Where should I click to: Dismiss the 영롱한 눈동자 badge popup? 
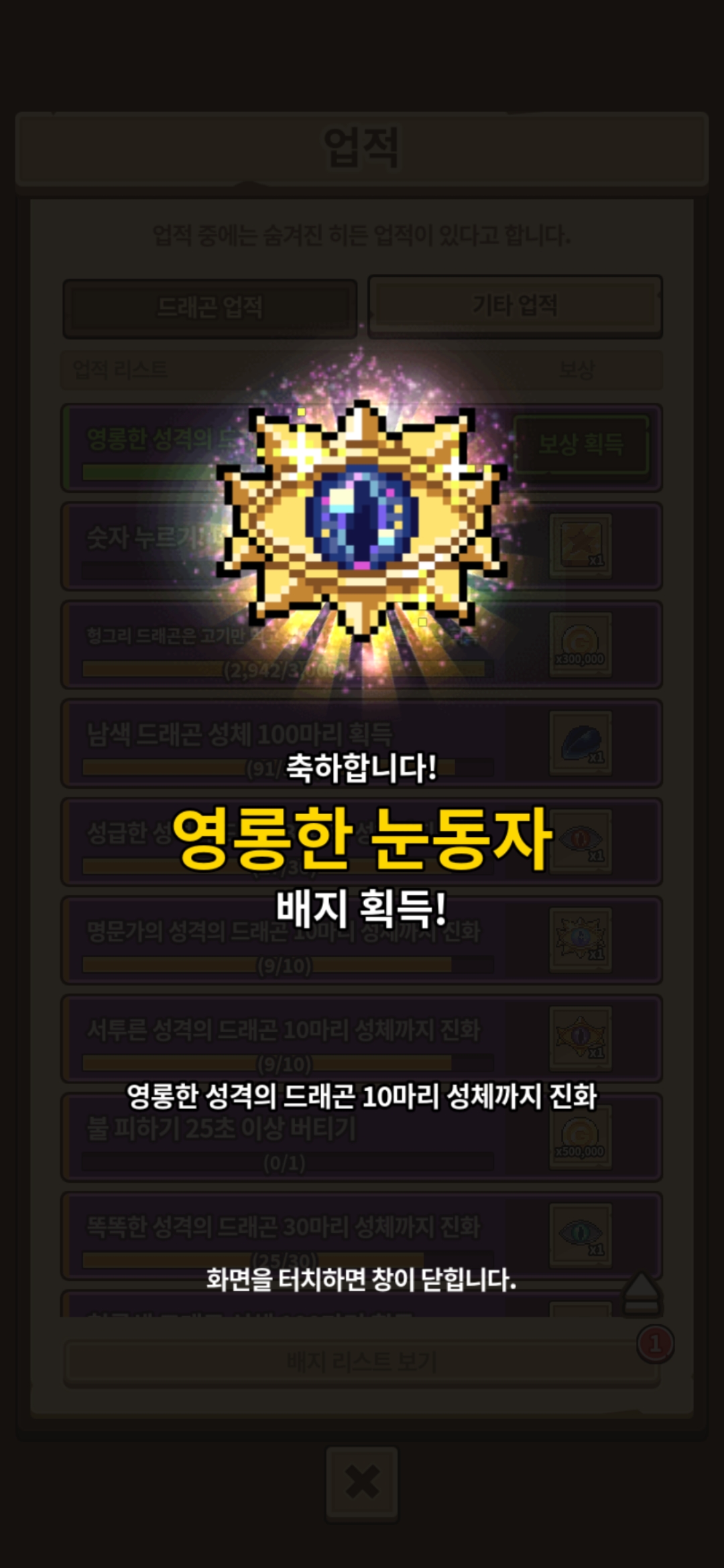pyautogui.click(x=361, y=1280)
